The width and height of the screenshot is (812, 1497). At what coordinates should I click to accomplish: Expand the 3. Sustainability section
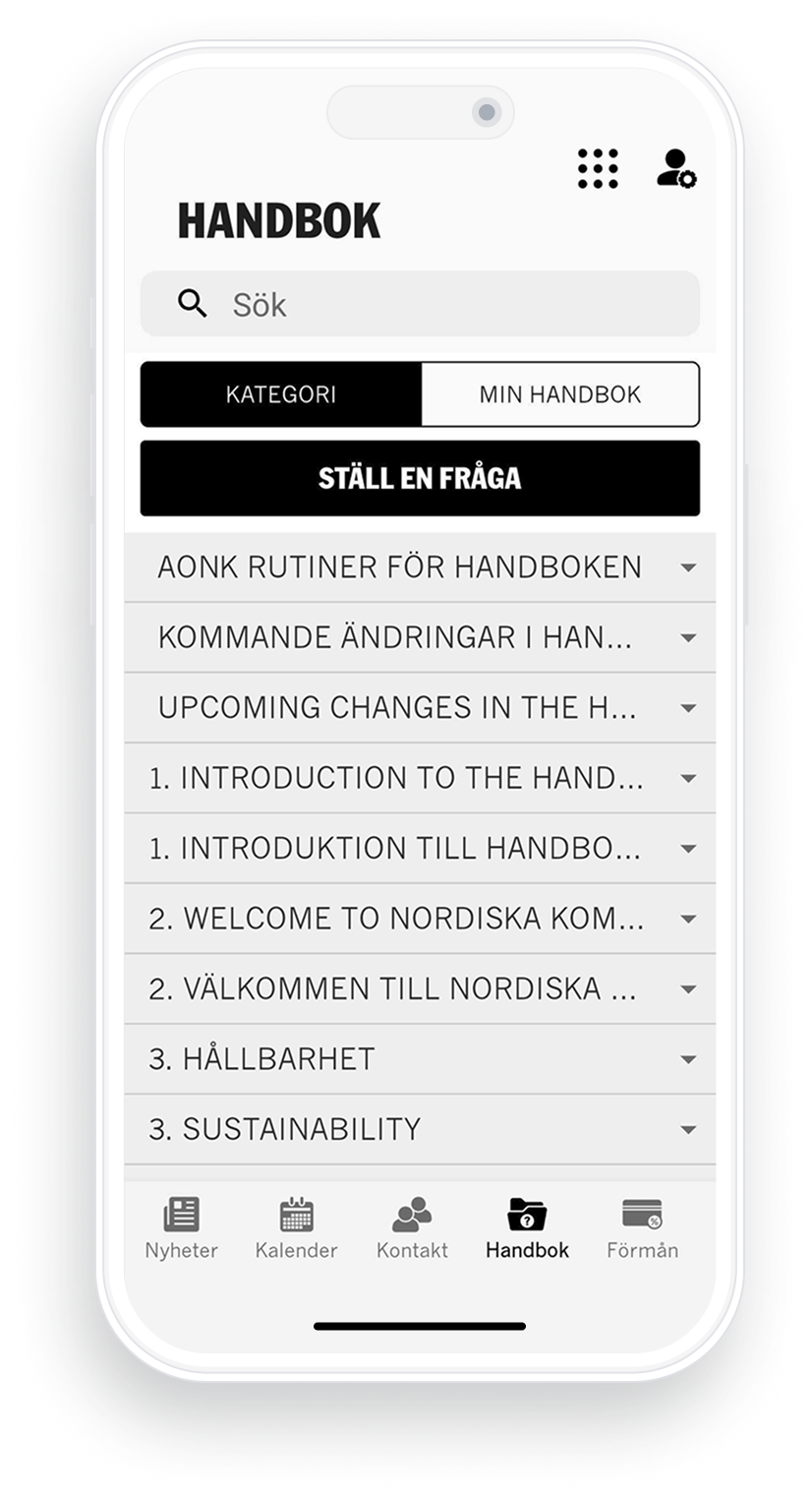420,1129
